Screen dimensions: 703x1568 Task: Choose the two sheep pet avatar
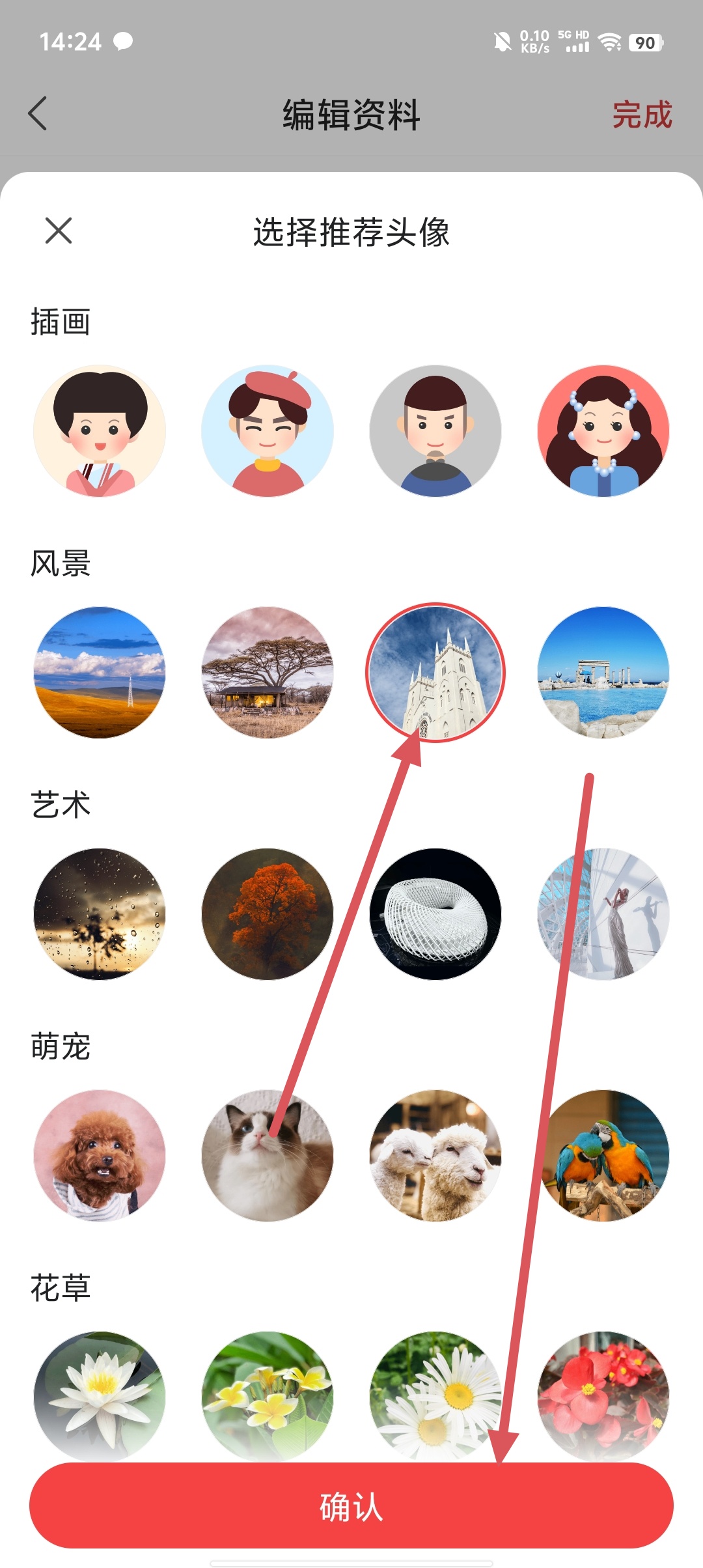pyautogui.click(x=435, y=1156)
